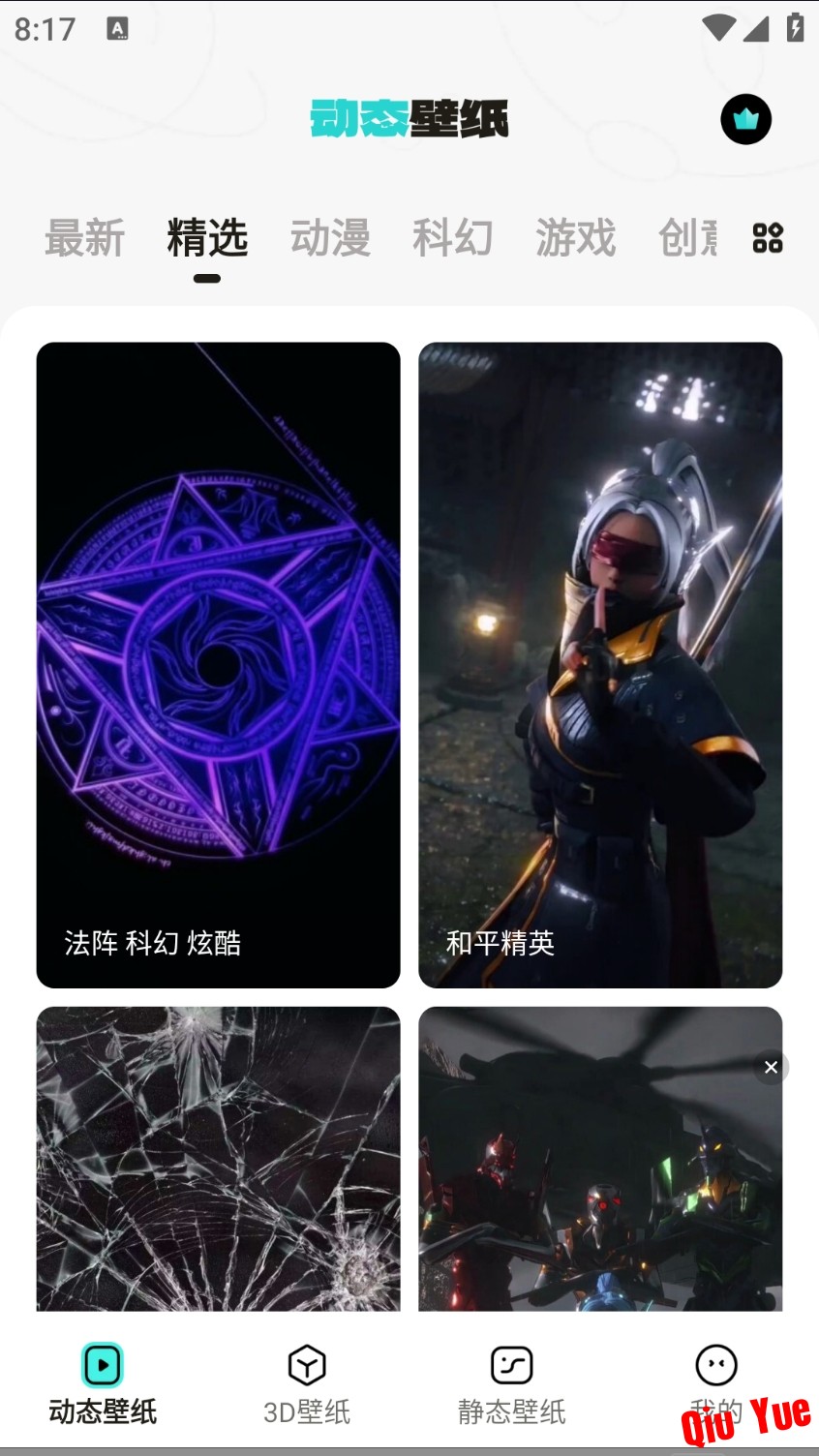The image size is (819, 1456).
Task: Open the 法阵 科幻 炫酷 wallpaper
Action: 218,664
